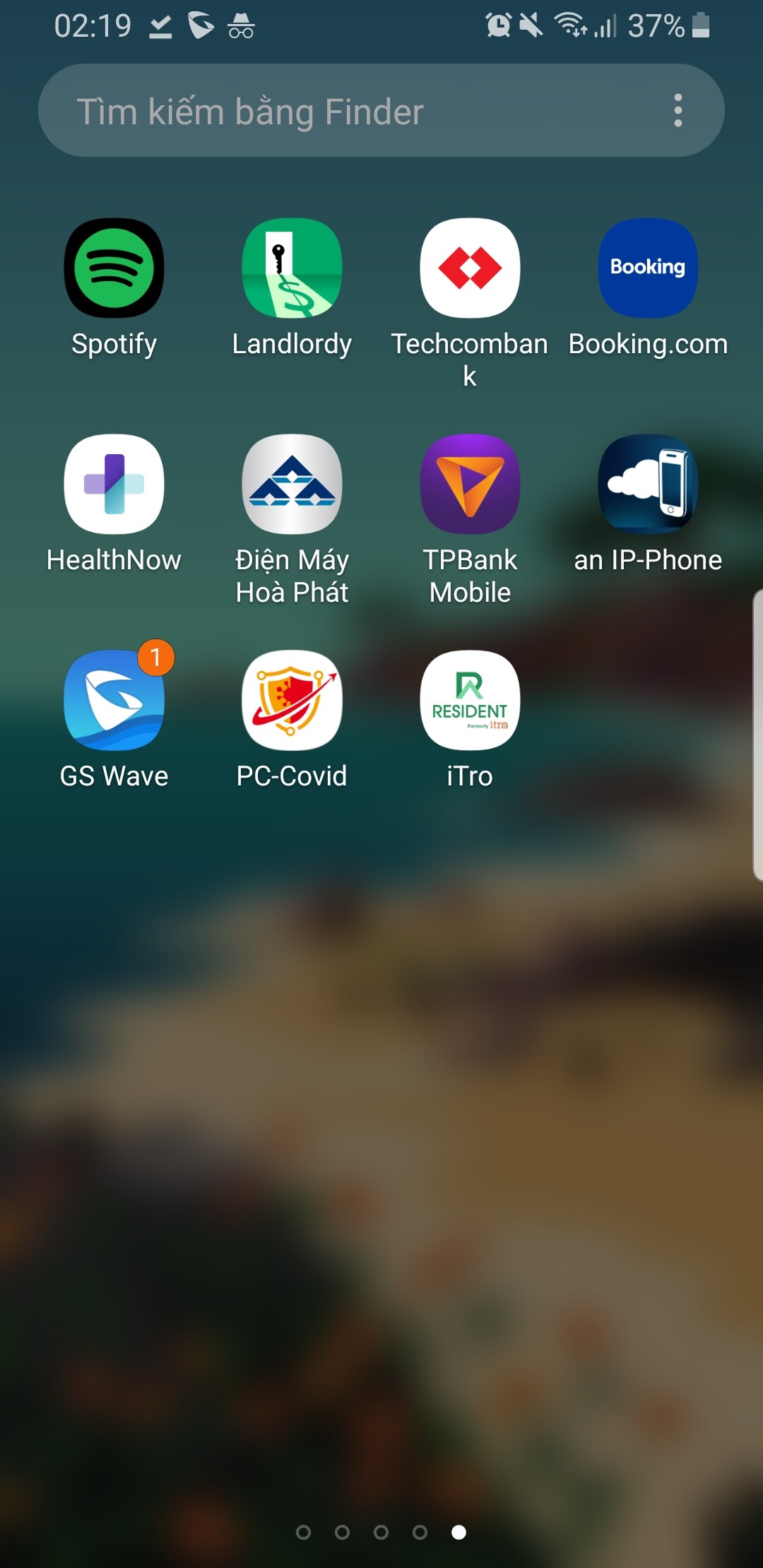Open the HealthNow app
763x1568 pixels.
pyautogui.click(x=114, y=485)
